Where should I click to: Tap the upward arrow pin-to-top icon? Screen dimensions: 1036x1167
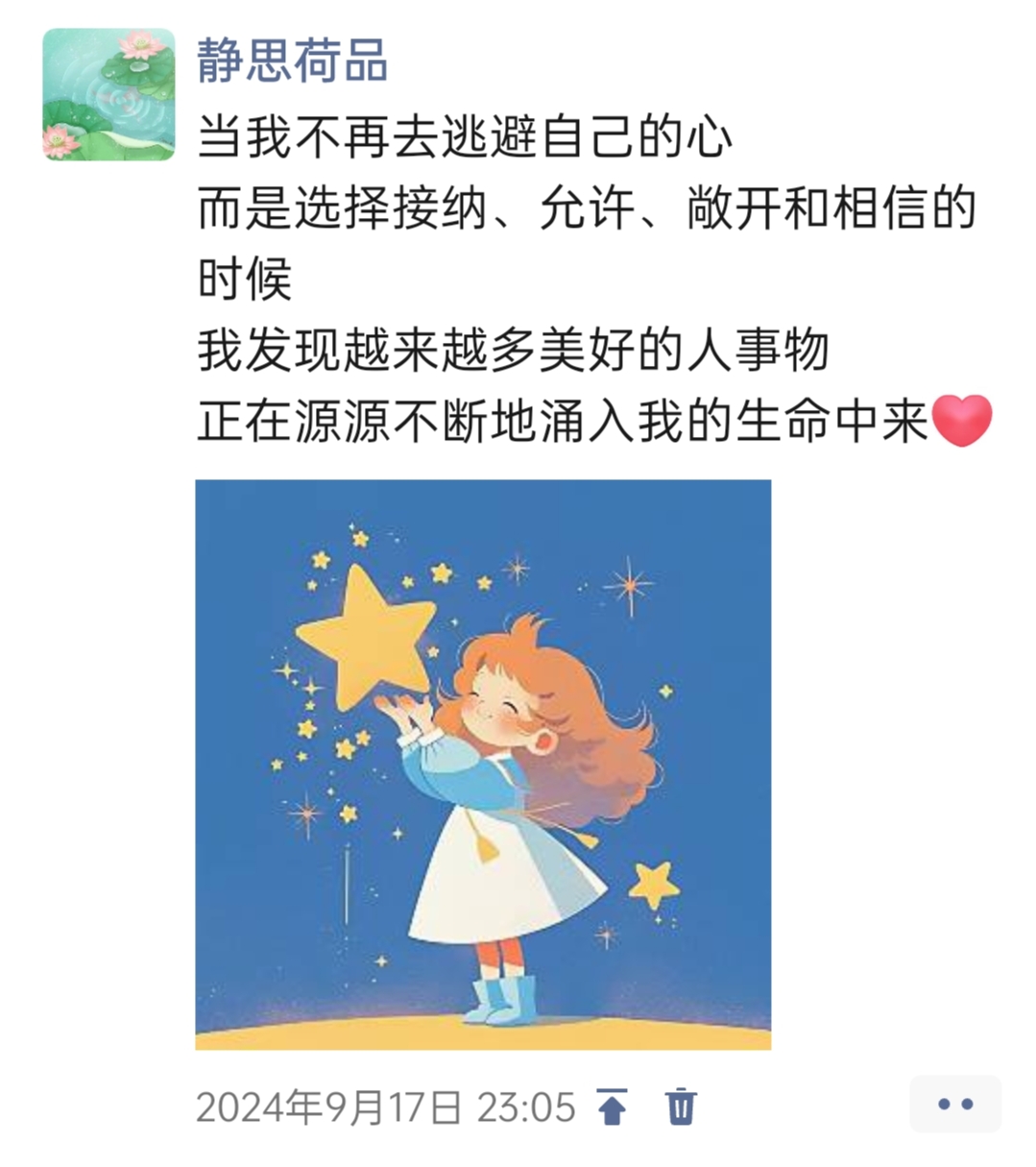(612, 1106)
